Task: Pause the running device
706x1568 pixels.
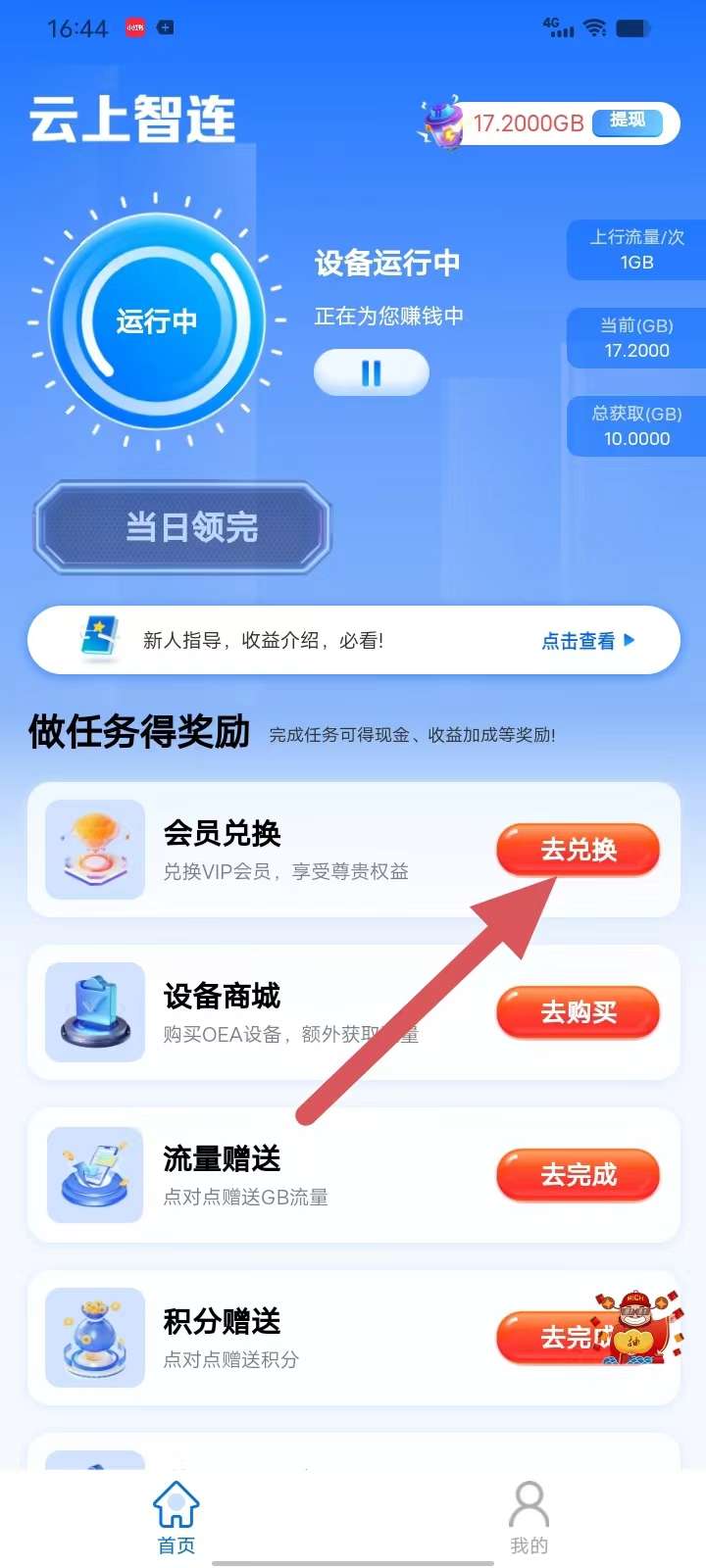Action: click(x=371, y=372)
